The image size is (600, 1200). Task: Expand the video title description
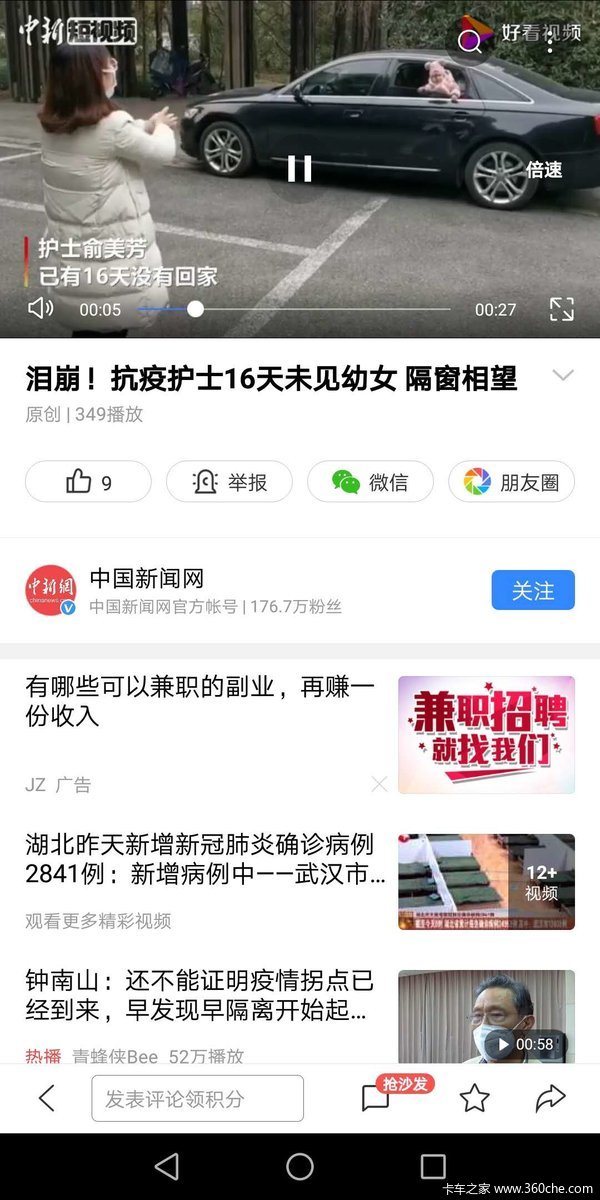(563, 376)
